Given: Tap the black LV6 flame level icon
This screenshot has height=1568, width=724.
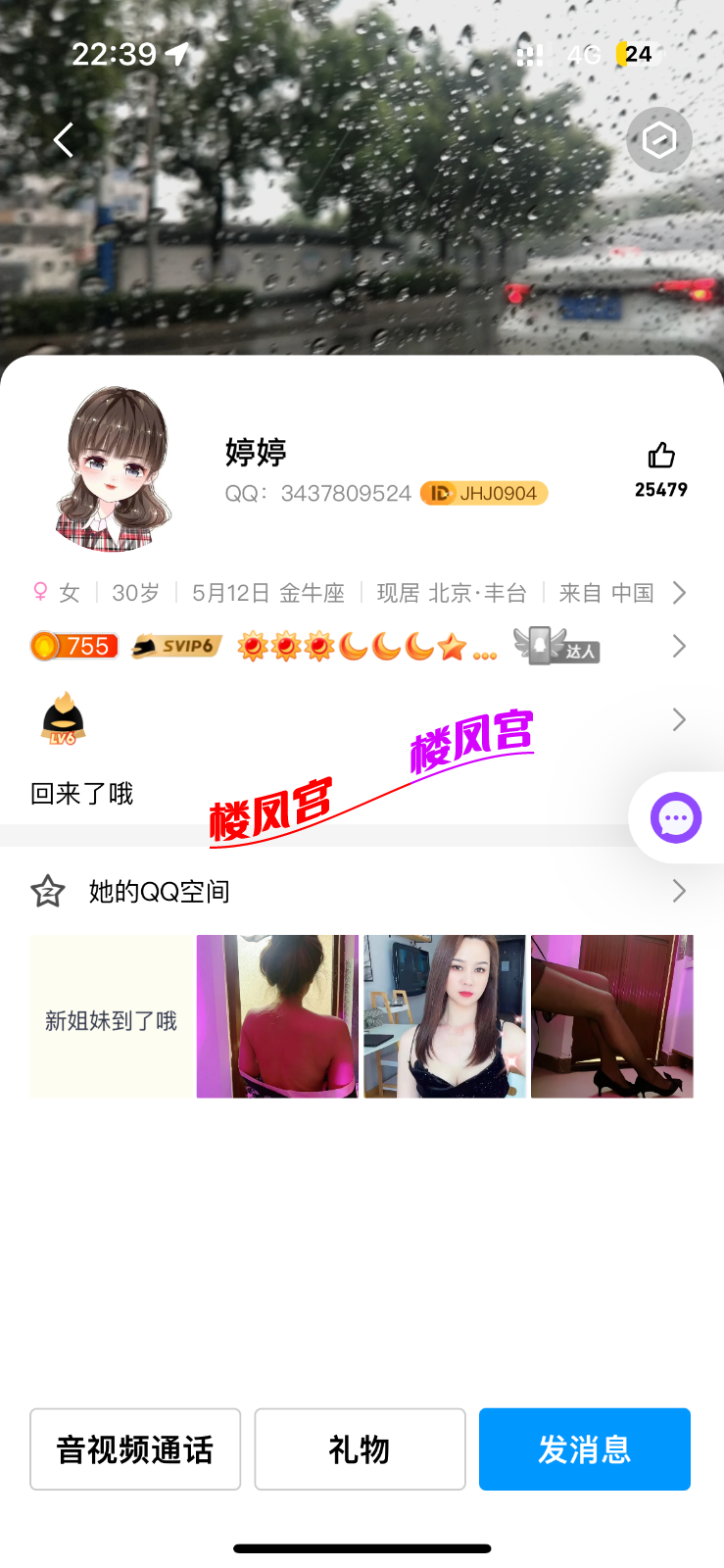Looking at the screenshot, I should [x=63, y=717].
